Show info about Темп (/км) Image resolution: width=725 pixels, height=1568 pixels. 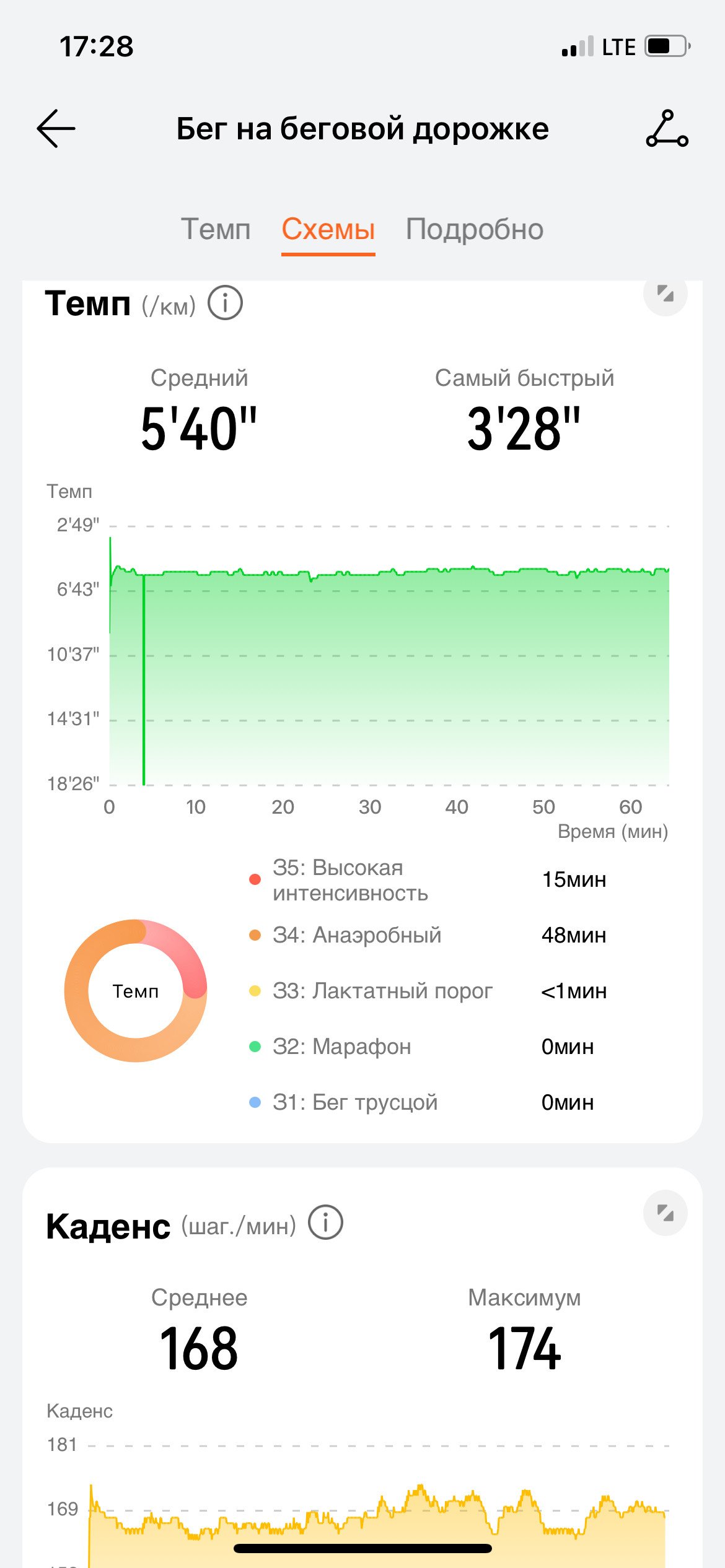pyautogui.click(x=225, y=303)
